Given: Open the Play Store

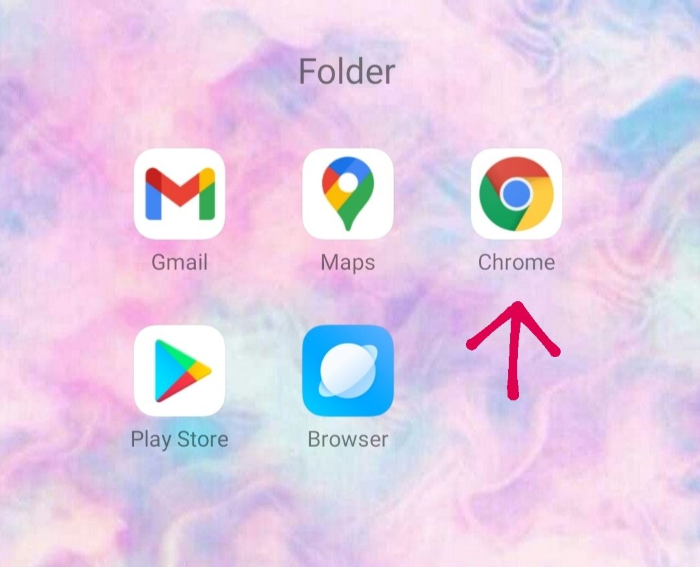Looking at the screenshot, I should pos(179,370).
